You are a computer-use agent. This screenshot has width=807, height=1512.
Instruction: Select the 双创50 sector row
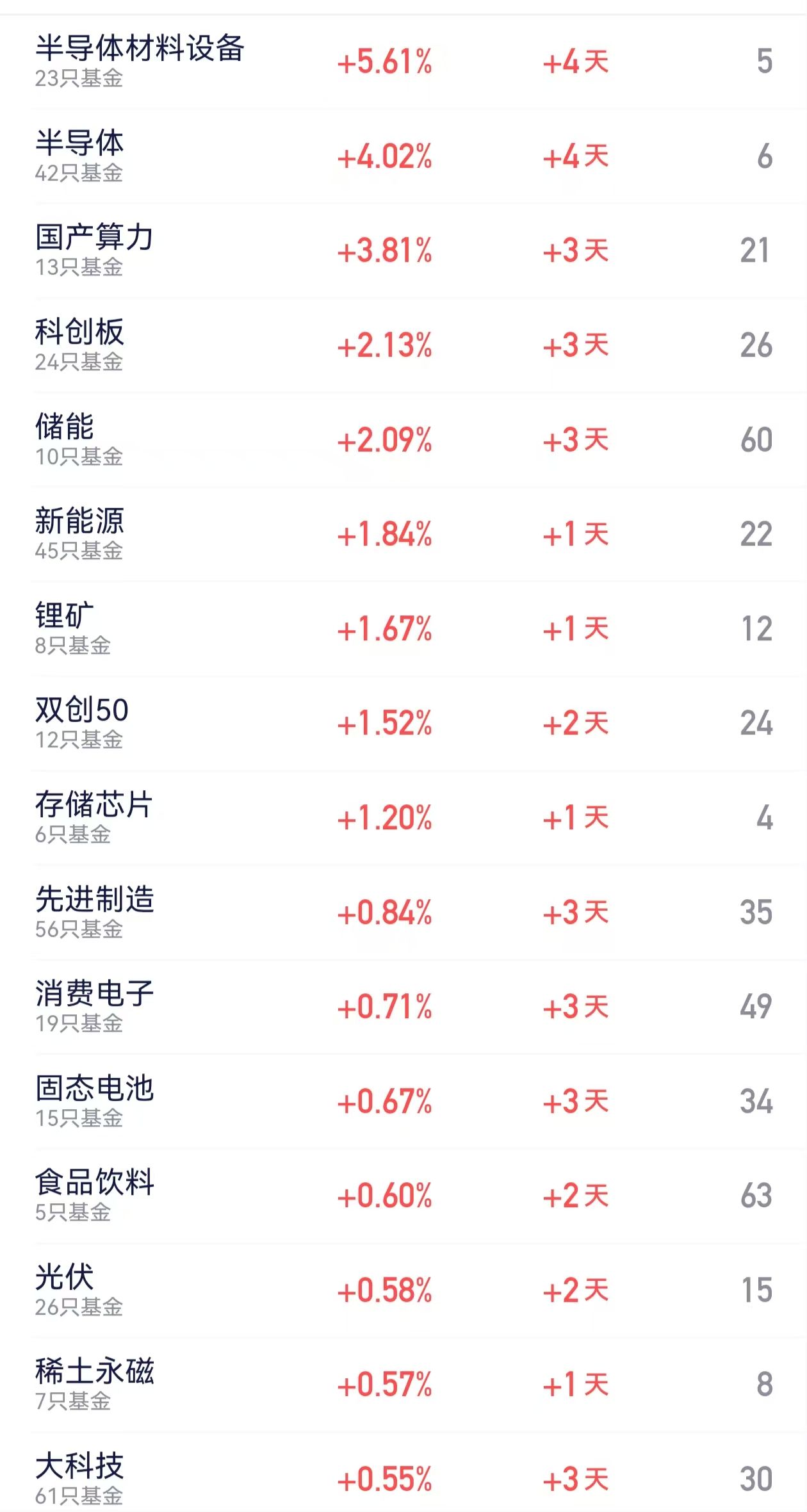coord(403,723)
